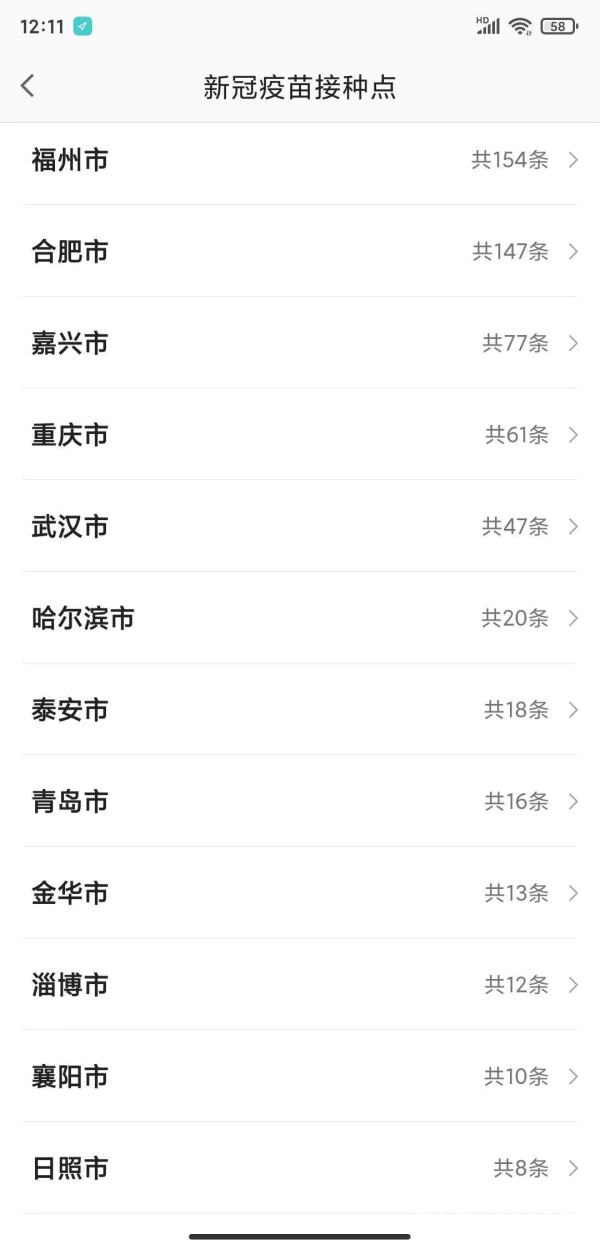Viewport: 600px width, 1249px height.
Task: View vaccination sites in 嘉兴市
Action: point(300,343)
